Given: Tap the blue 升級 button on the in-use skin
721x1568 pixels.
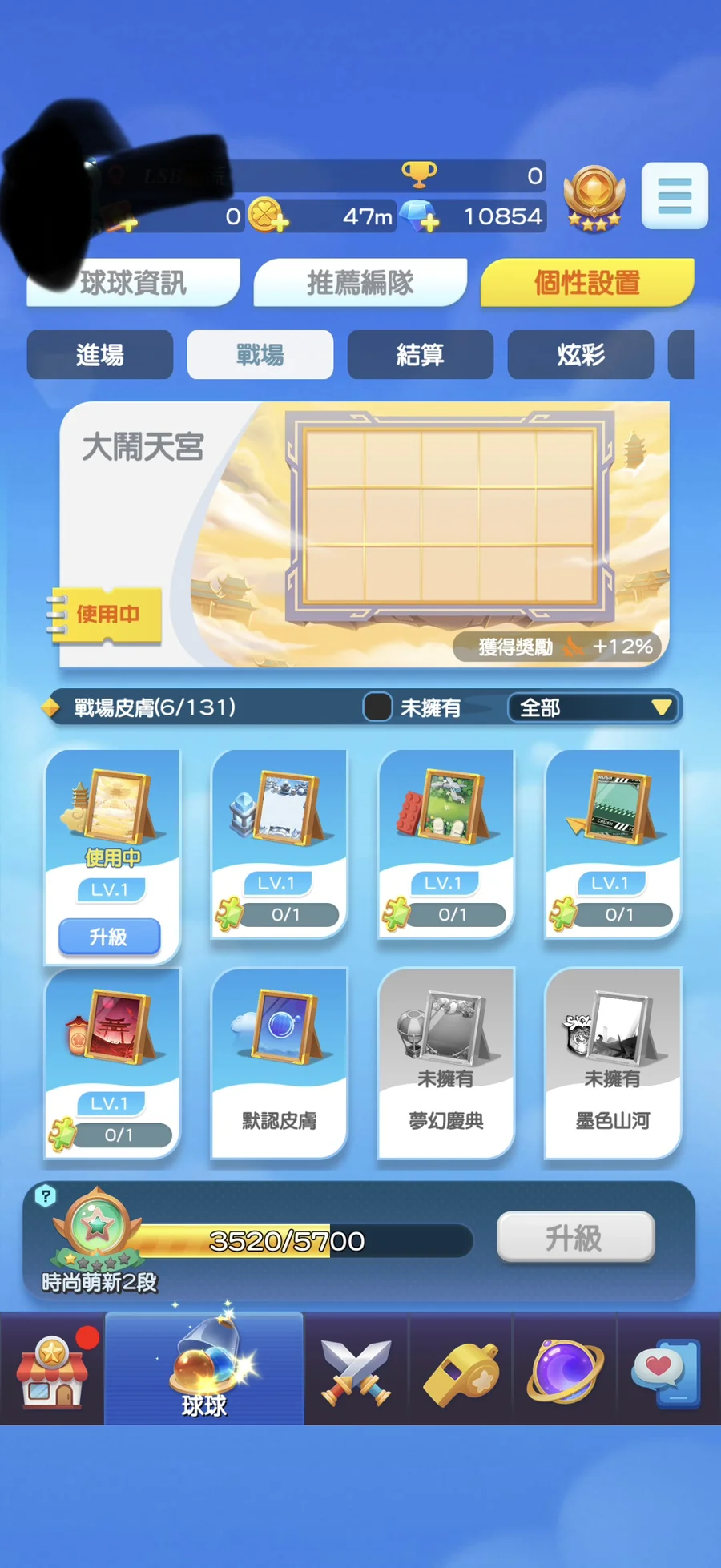Looking at the screenshot, I should [110, 936].
